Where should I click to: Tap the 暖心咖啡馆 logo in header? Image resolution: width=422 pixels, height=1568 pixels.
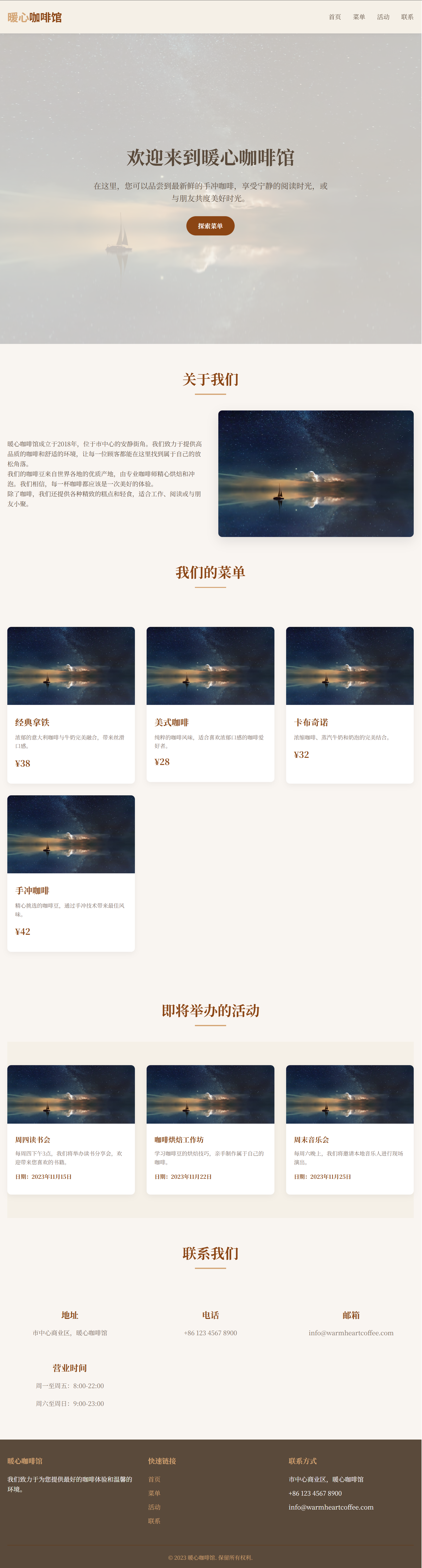(x=35, y=17)
